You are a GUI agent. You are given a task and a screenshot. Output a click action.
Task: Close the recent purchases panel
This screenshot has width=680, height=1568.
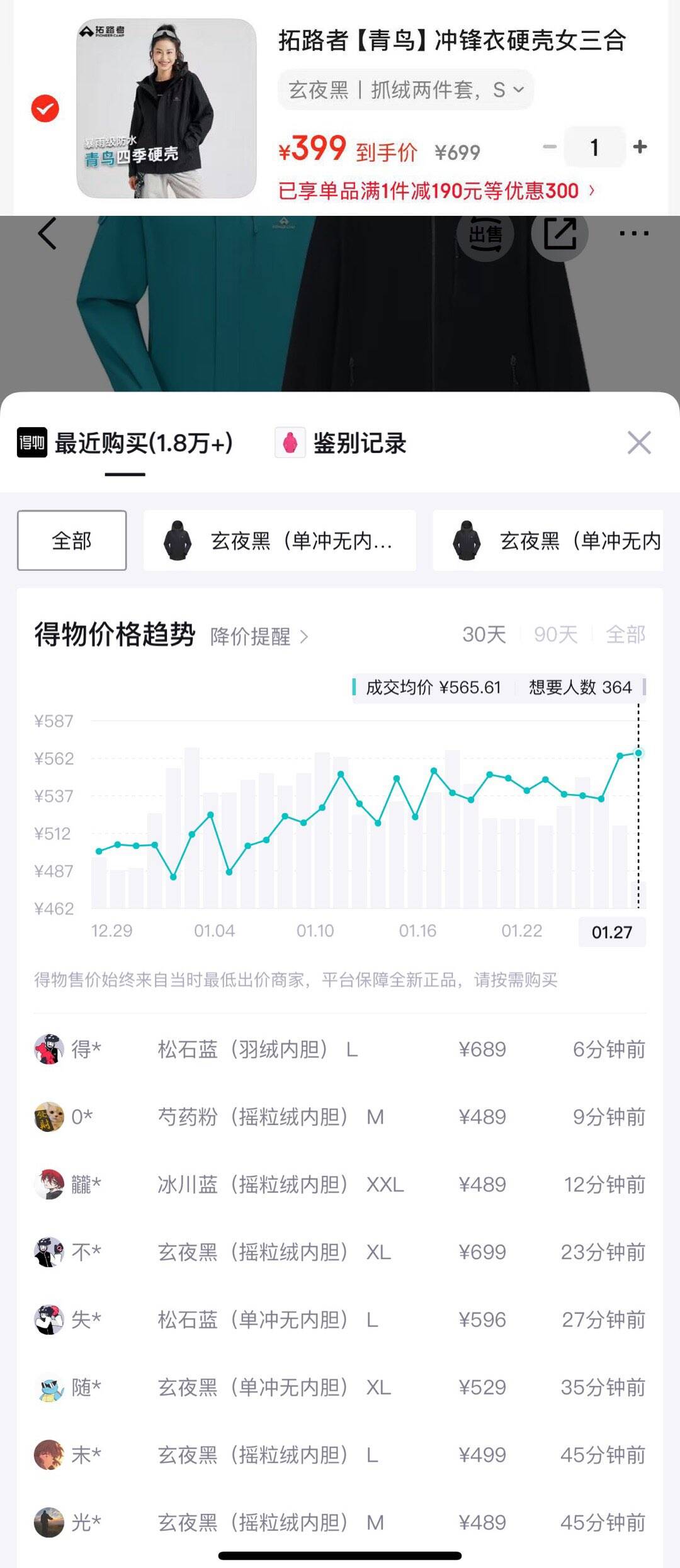tap(638, 443)
